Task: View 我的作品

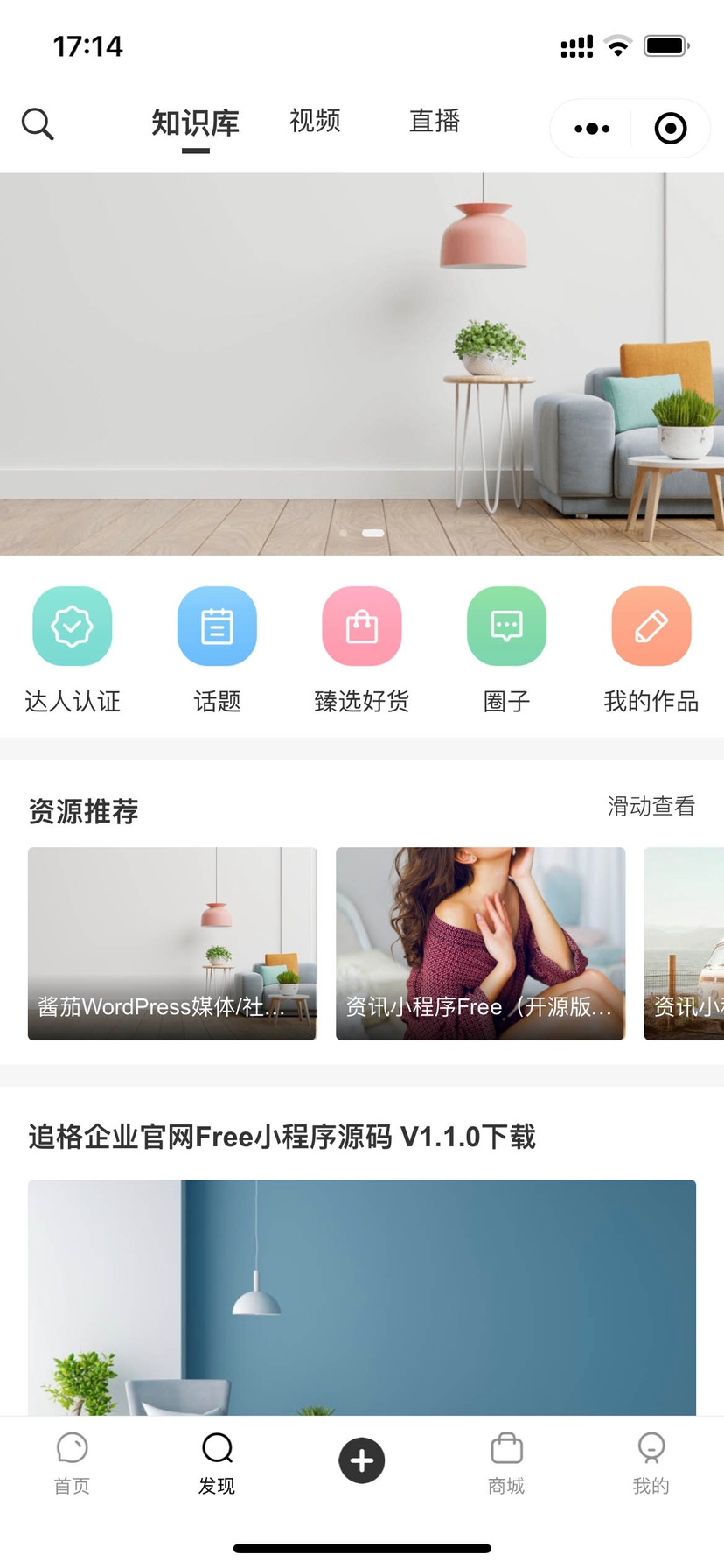Action: click(x=651, y=647)
